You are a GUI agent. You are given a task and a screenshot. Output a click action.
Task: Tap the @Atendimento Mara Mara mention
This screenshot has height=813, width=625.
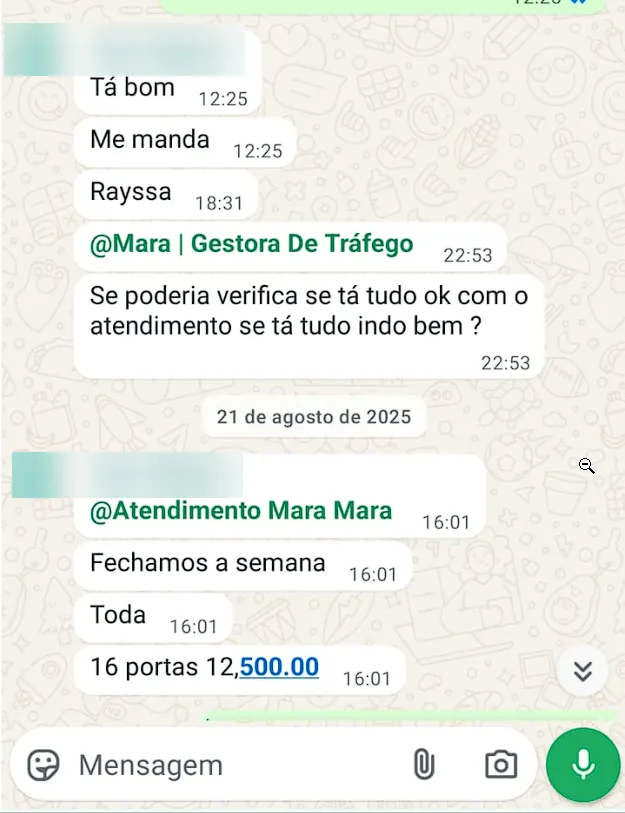[240, 511]
